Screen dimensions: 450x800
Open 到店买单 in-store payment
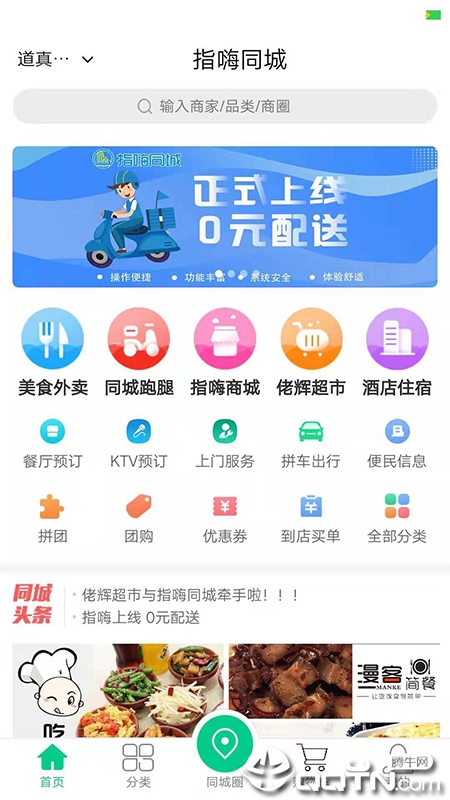tap(311, 518)
